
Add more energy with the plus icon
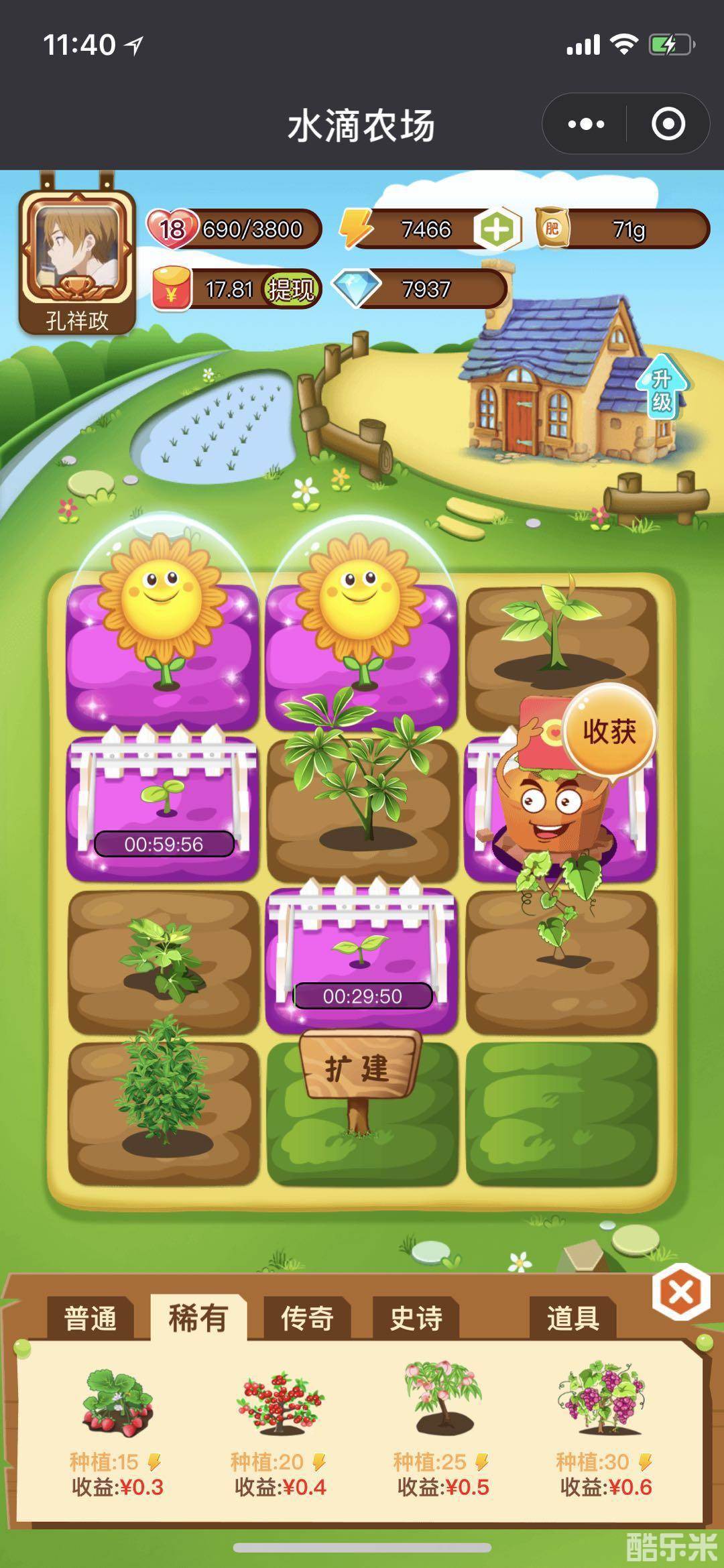[497, 229]
